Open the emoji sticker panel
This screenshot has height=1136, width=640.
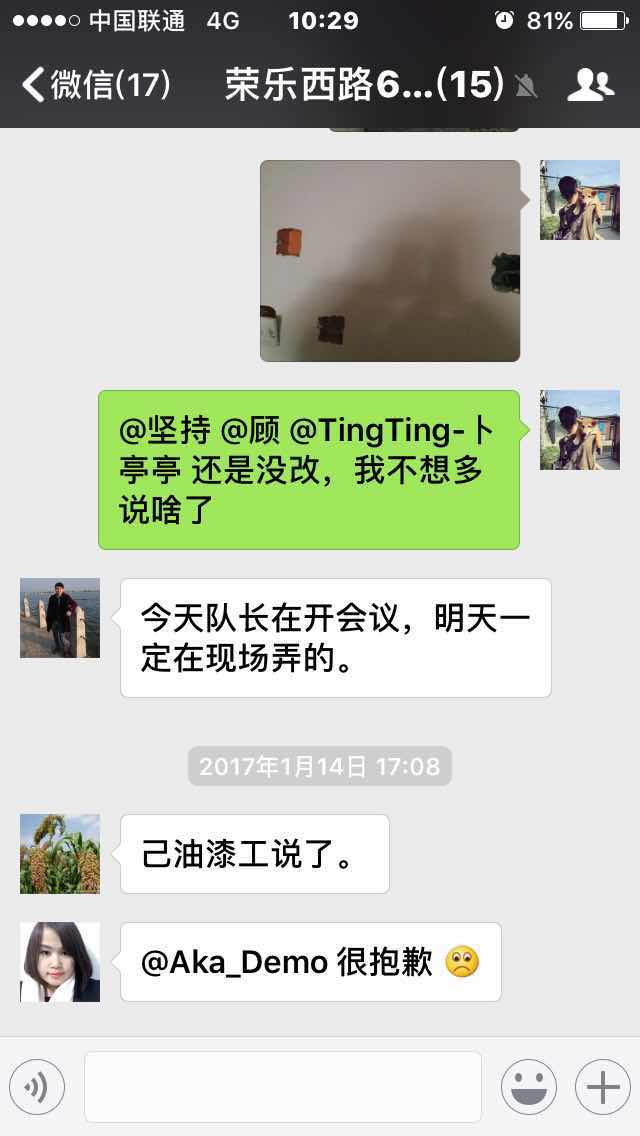(528, 1087)
